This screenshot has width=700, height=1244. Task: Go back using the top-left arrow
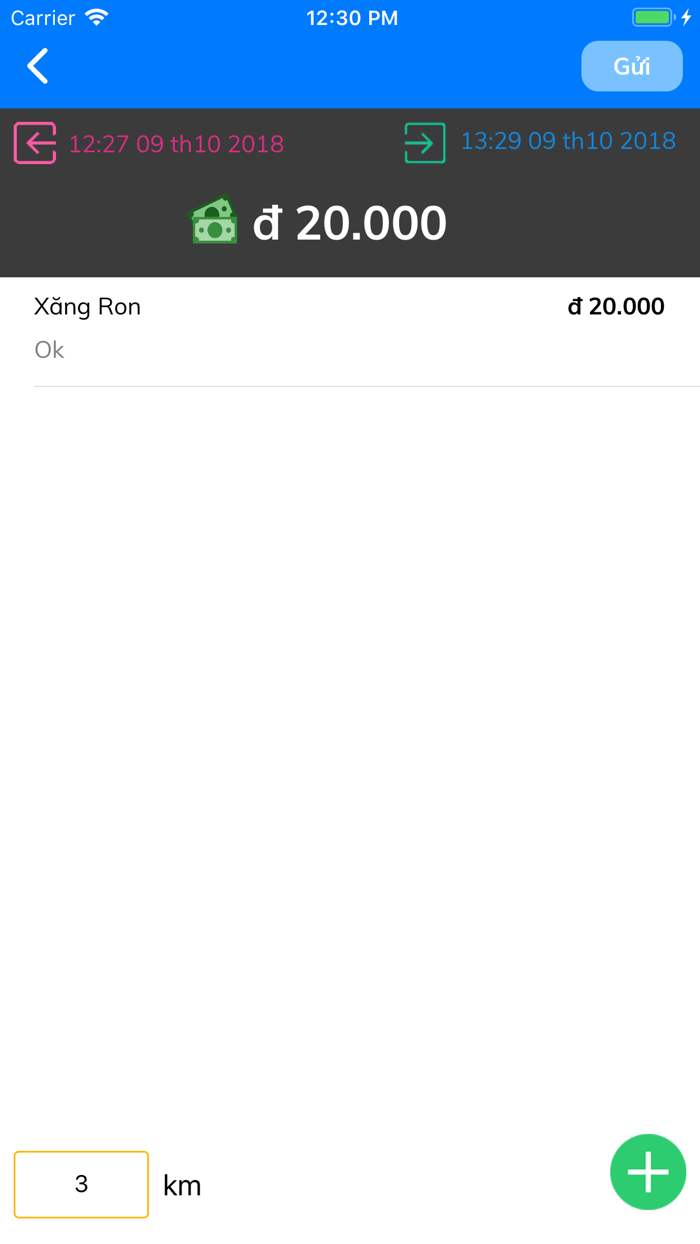(x=38, y=67)
